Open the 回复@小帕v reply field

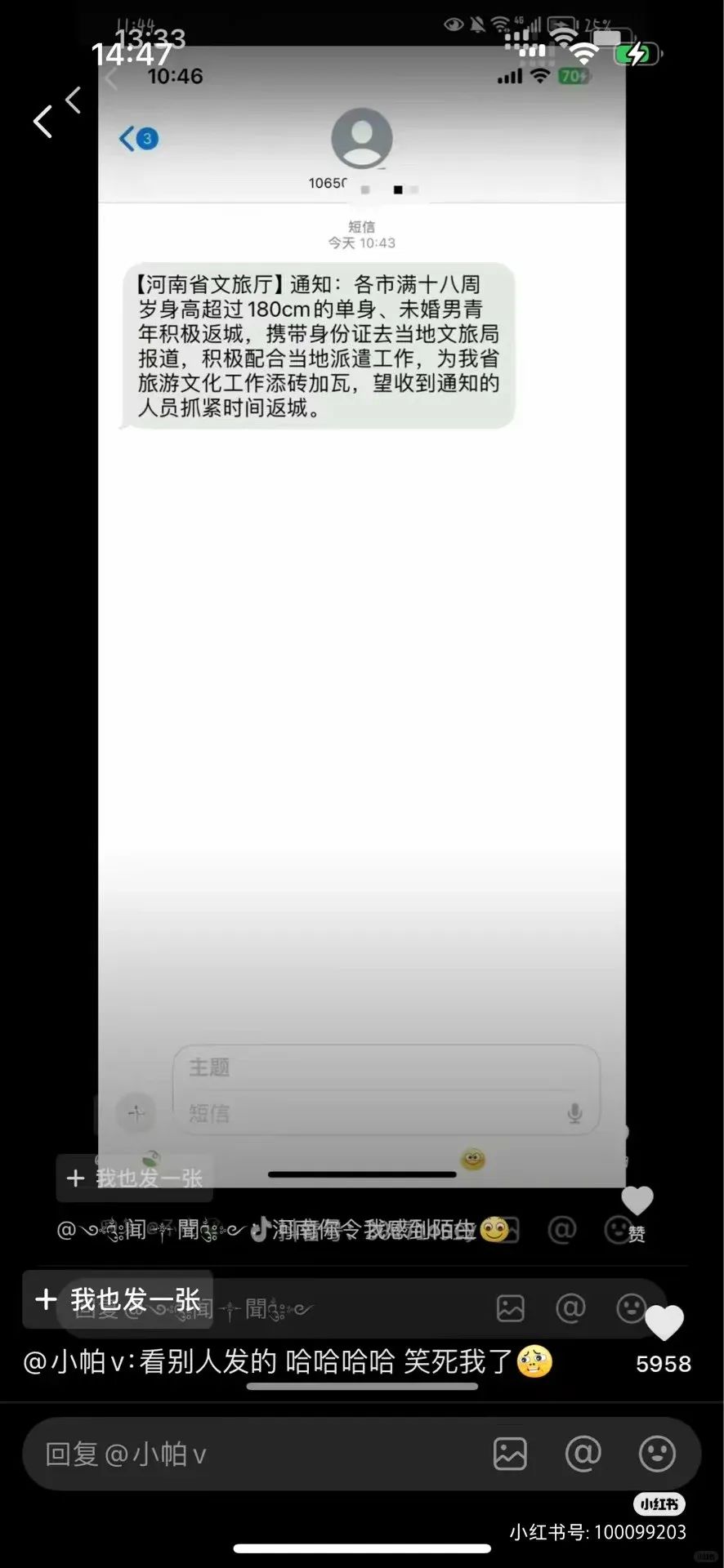coord(245,1454)
